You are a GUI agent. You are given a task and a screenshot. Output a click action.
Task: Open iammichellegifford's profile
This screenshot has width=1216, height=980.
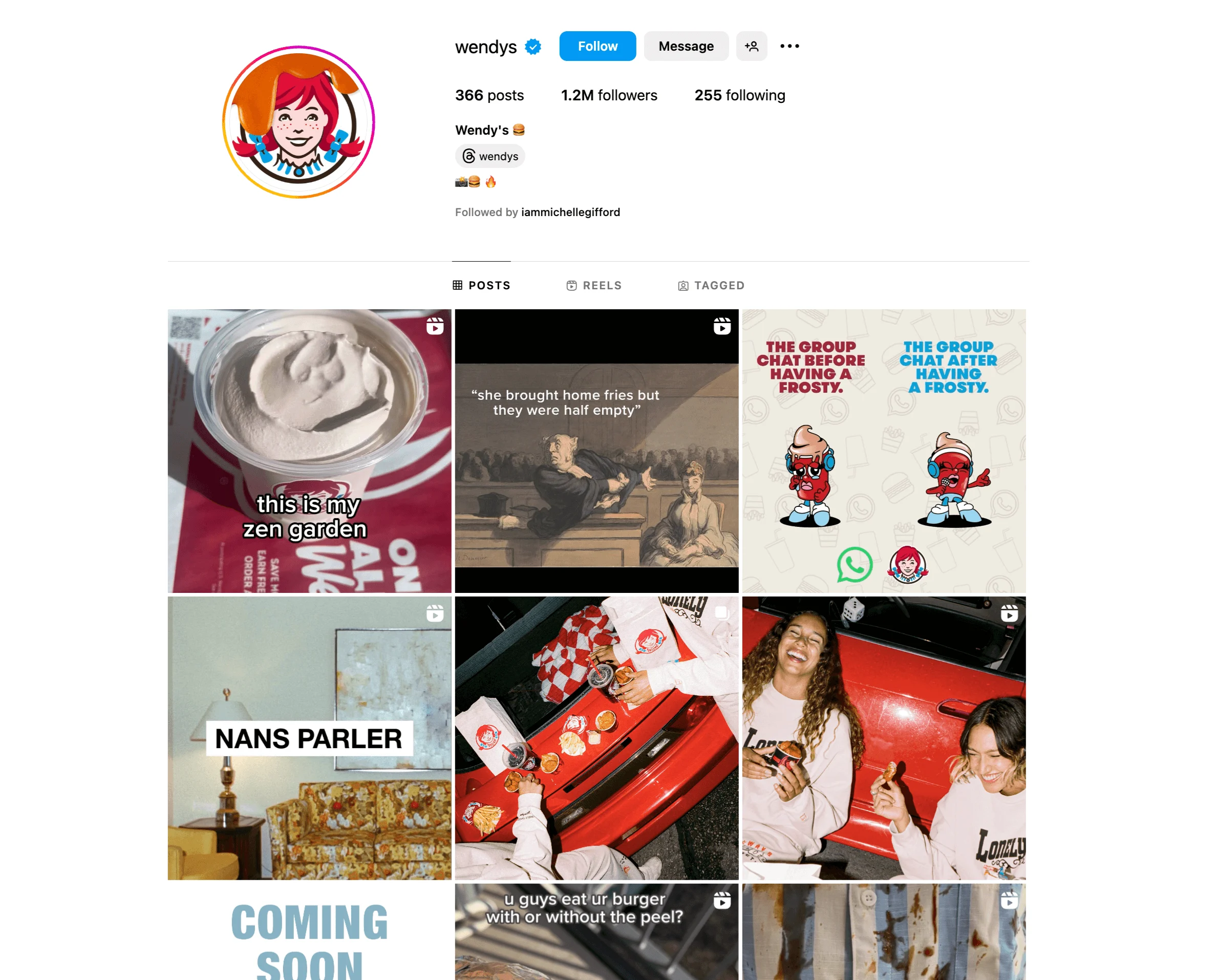[570, 212]
